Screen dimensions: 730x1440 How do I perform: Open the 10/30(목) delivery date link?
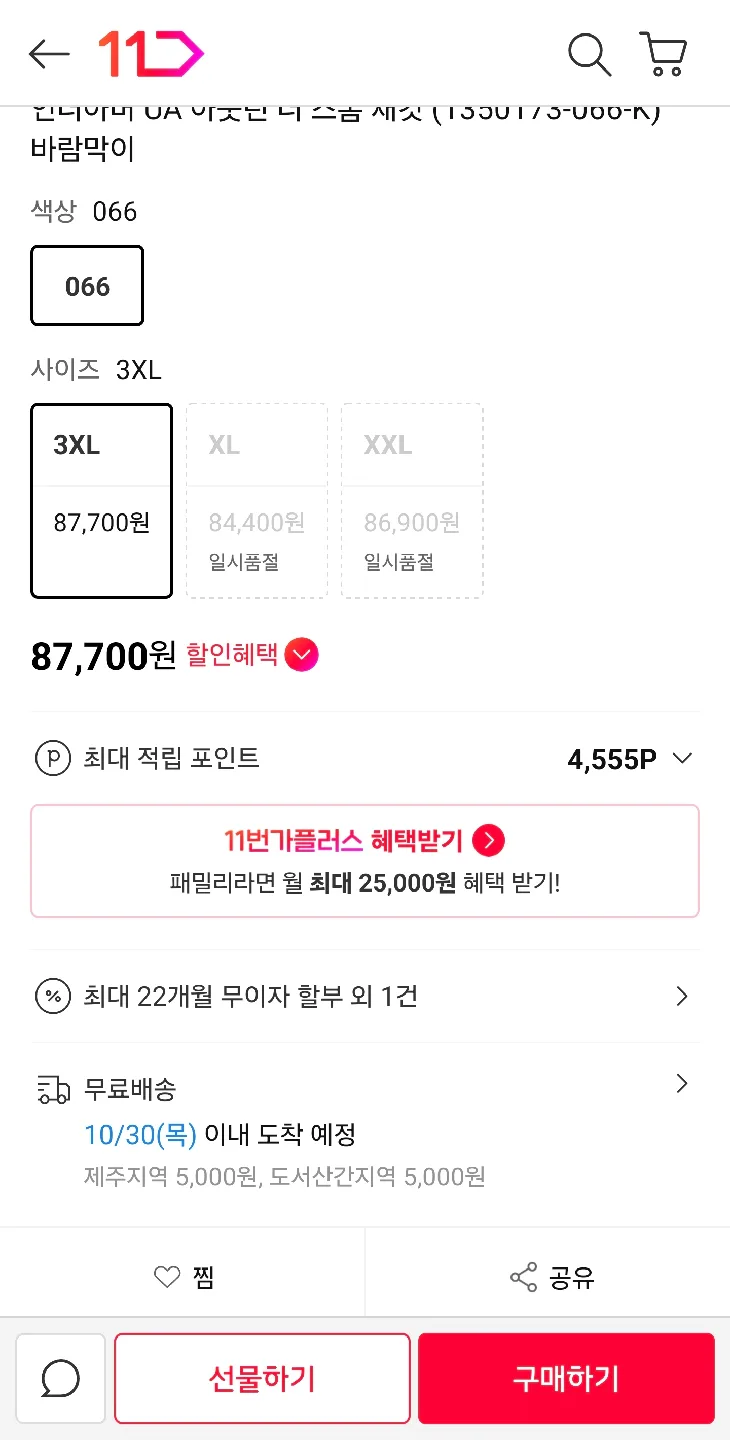tap(139, 1135)
